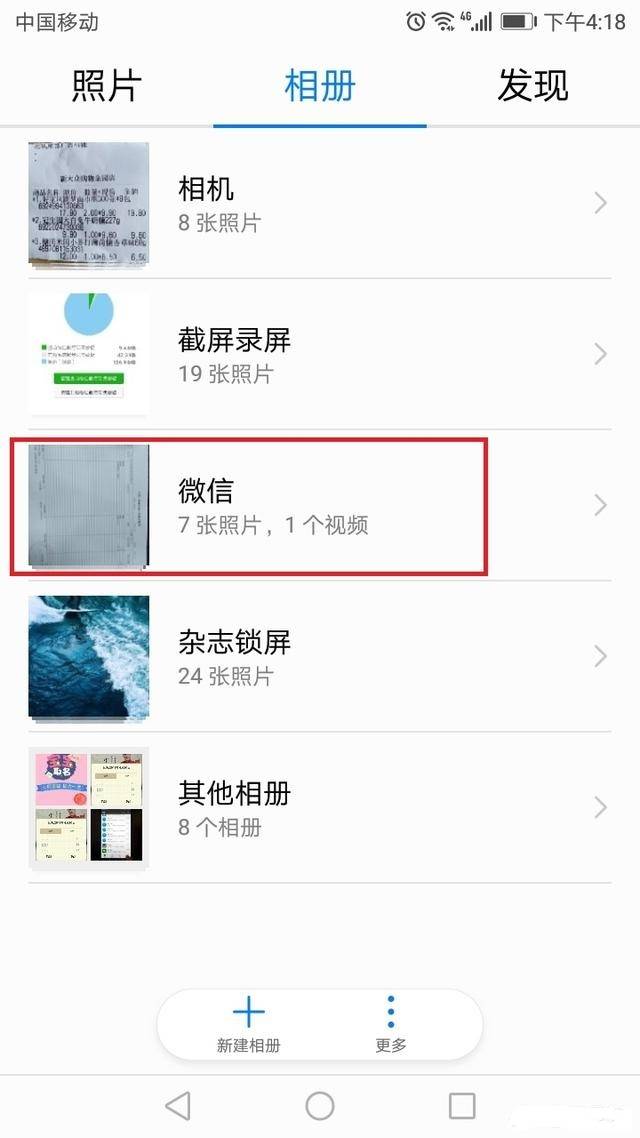Go to the home screen
Image resolution: width=640 pixels, height=1138 pixels.
[x=320, y=1106]
